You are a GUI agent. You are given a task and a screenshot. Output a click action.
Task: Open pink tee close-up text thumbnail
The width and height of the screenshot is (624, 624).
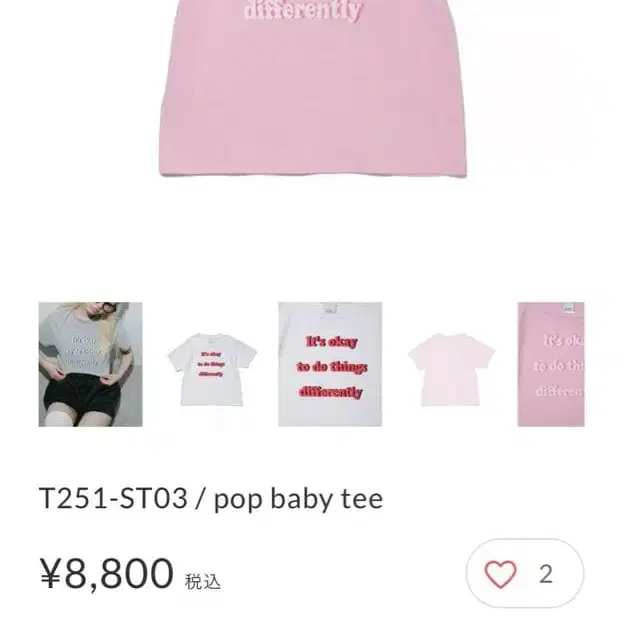tap(552, 364)
